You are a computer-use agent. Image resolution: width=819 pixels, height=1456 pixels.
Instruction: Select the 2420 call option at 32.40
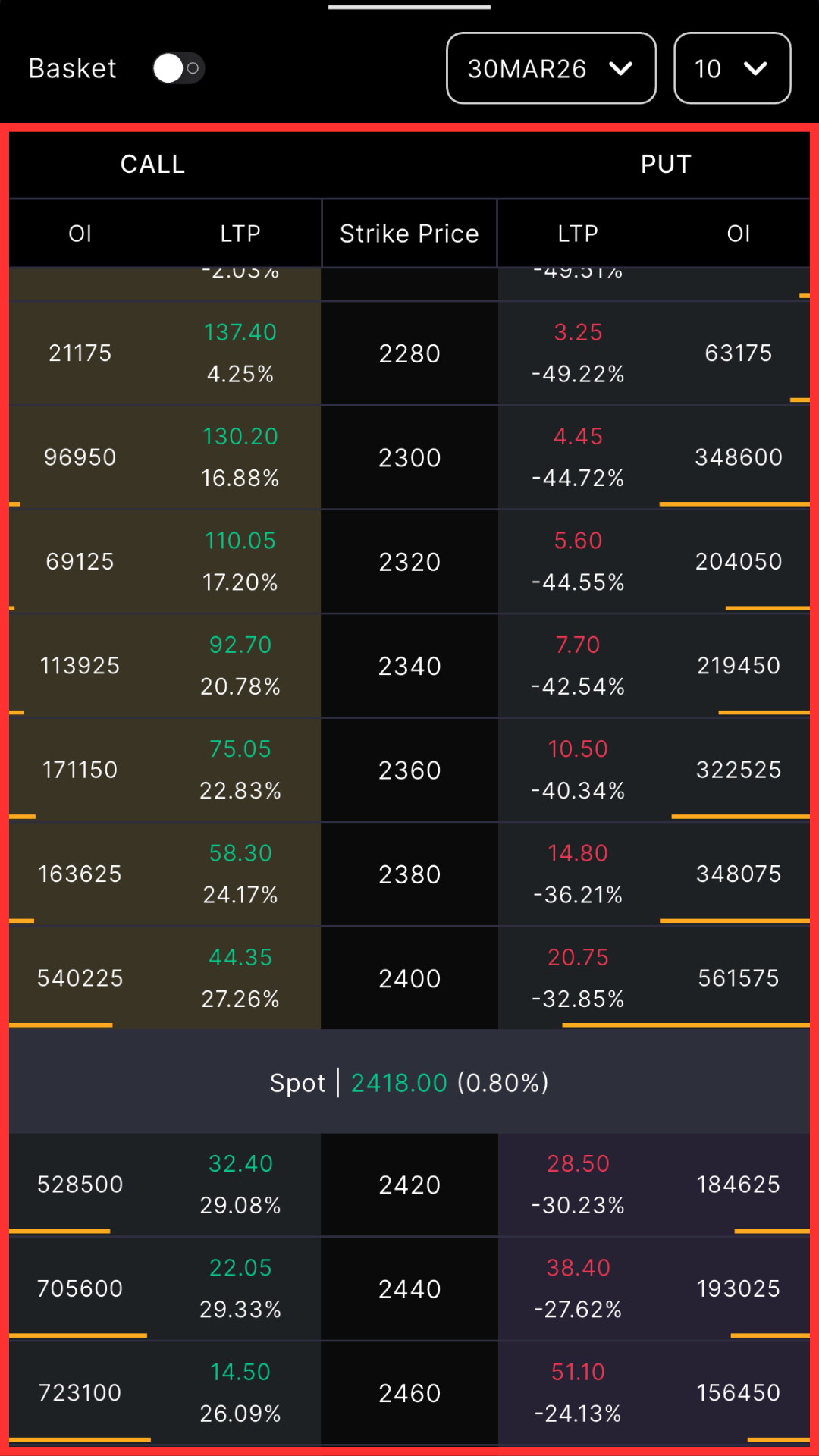tap(240, 1184)
